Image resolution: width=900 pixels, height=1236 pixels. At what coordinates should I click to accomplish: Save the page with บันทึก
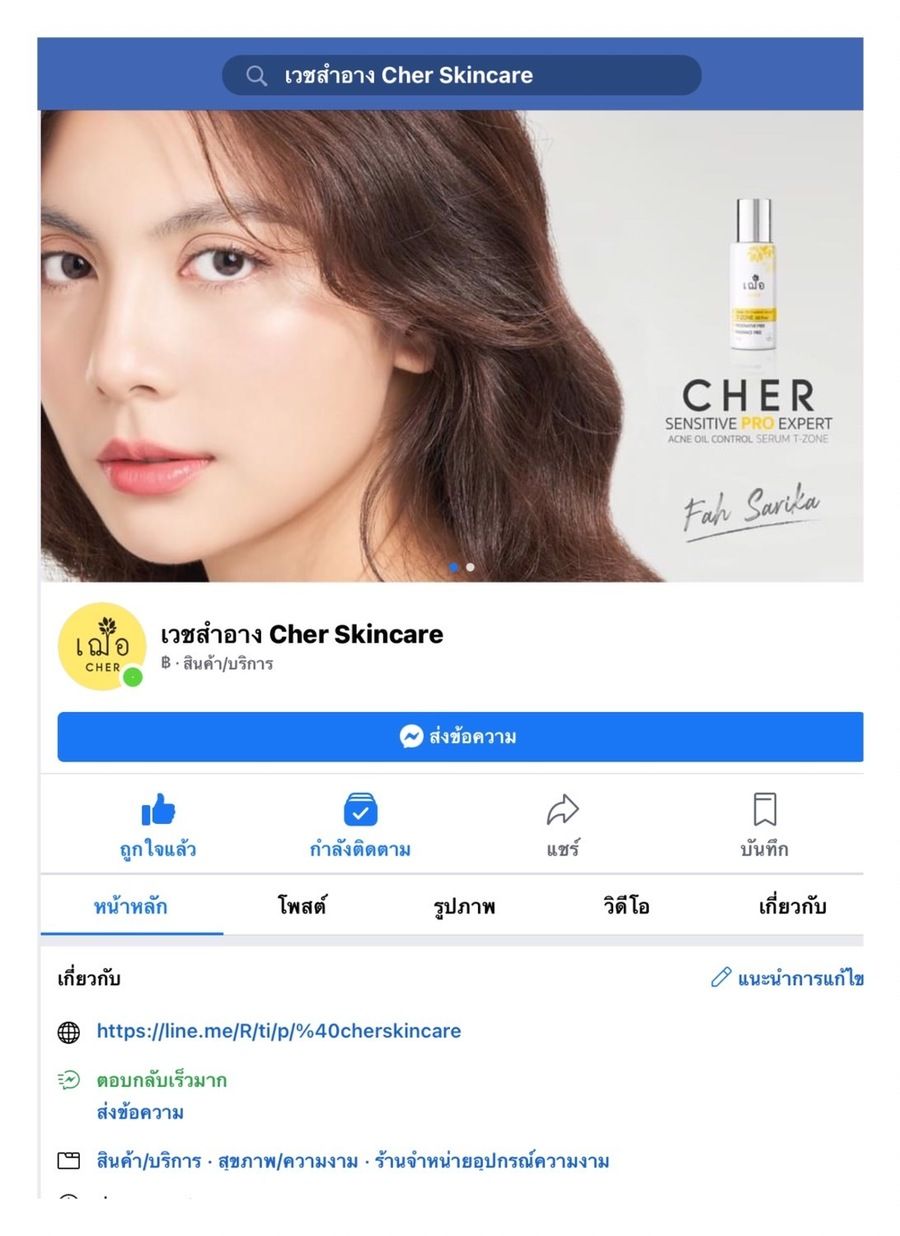(x=764, y=826)
